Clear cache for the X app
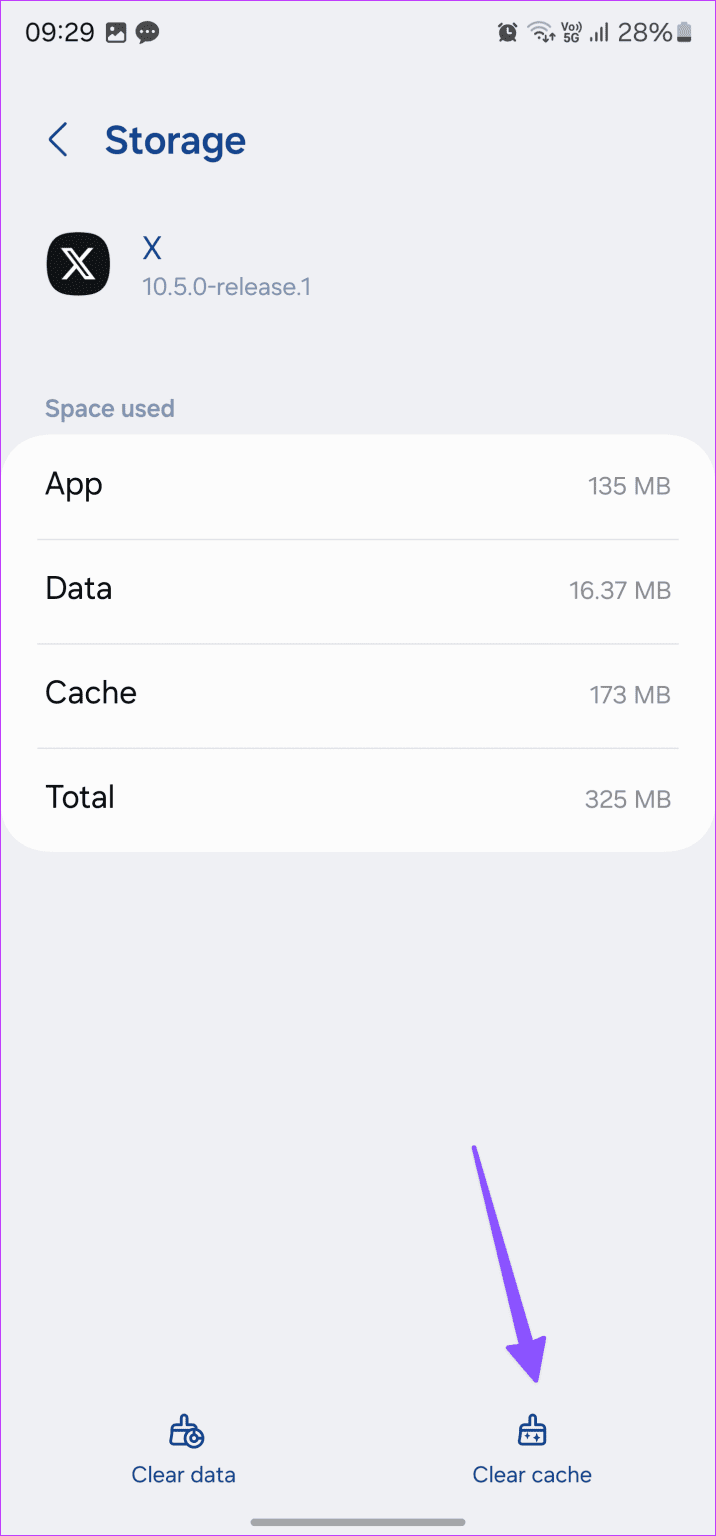Image resolution: width=716 pixels, height=1536 pixels. pyautogui.click(x=532, y=1449)
